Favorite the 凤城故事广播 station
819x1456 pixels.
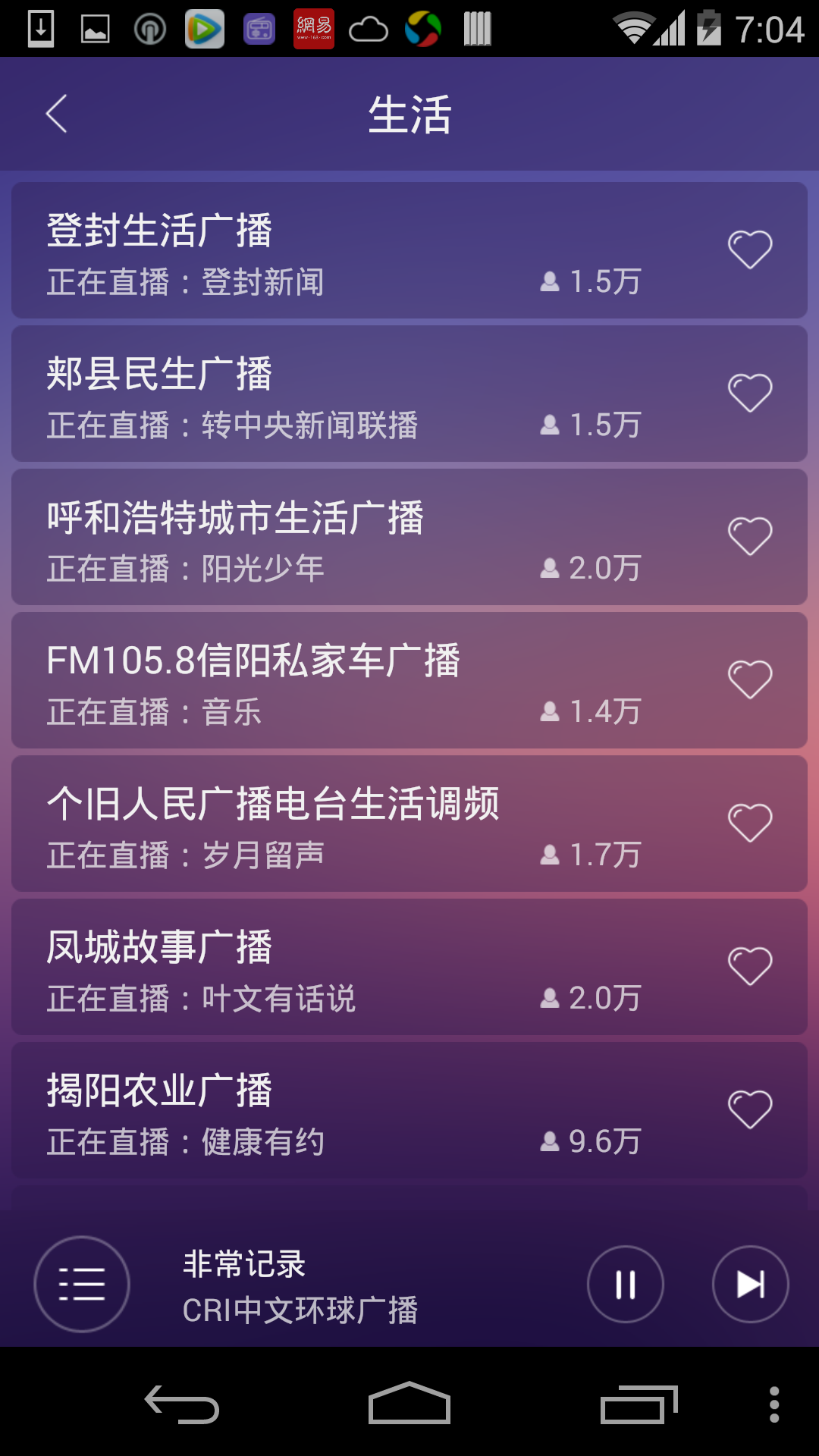click(x=750, y=964)
